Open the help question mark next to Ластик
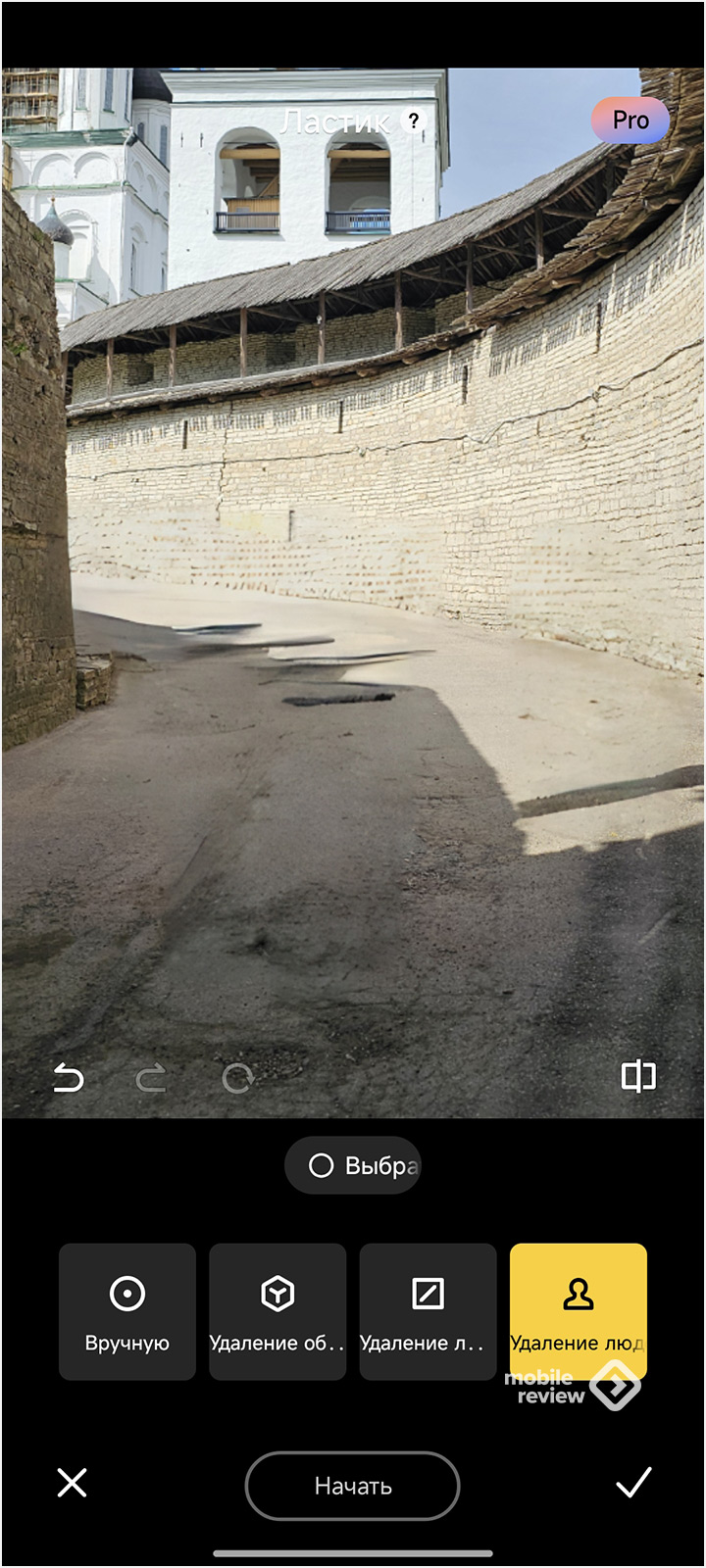Viewport: 706px width, 1568px height. [x=415, y=121]
